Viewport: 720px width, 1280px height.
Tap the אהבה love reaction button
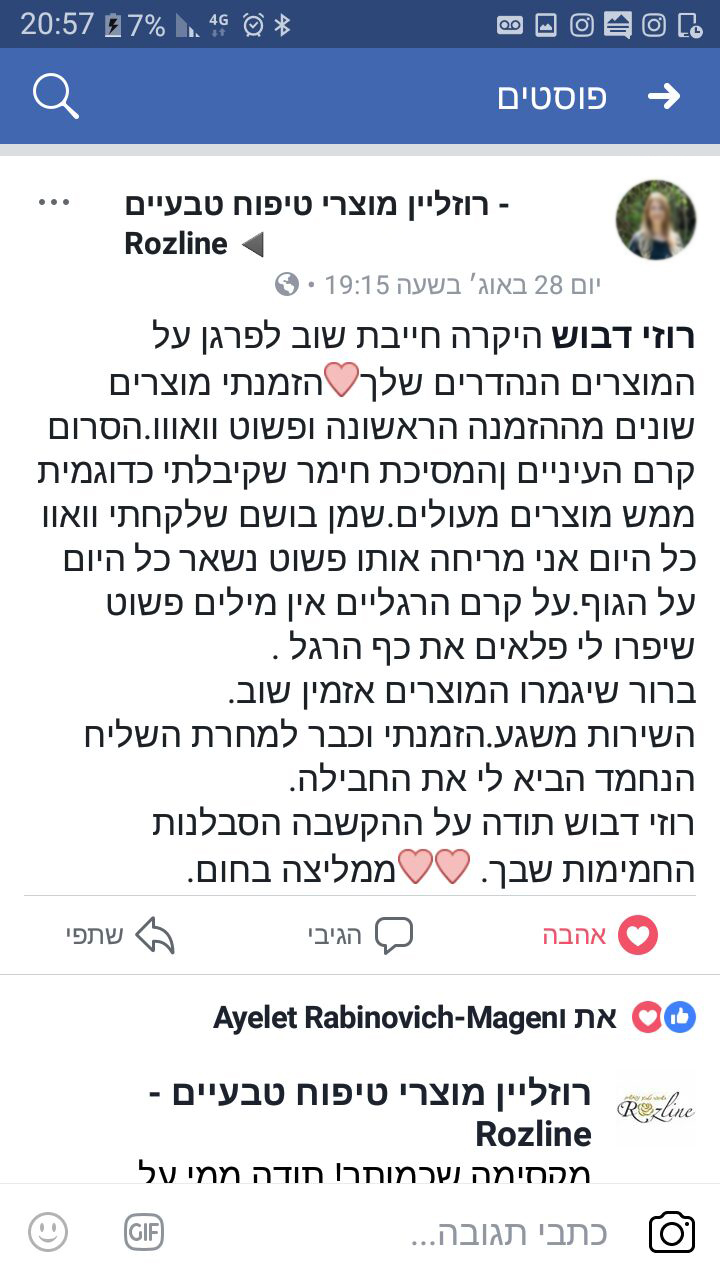pyautogui.click(x=597, y=935)
